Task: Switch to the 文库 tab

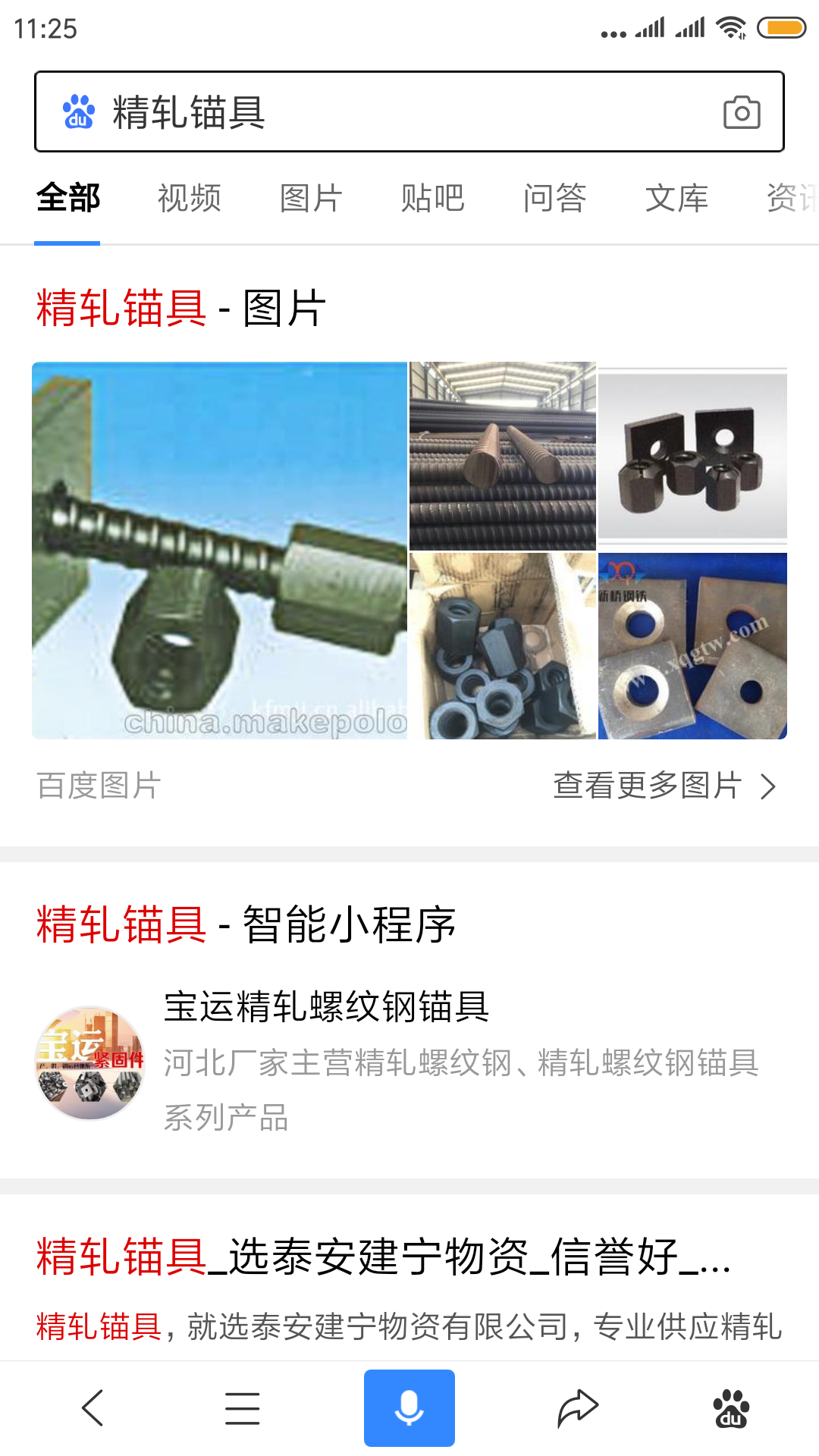Action: click(676, 199)
